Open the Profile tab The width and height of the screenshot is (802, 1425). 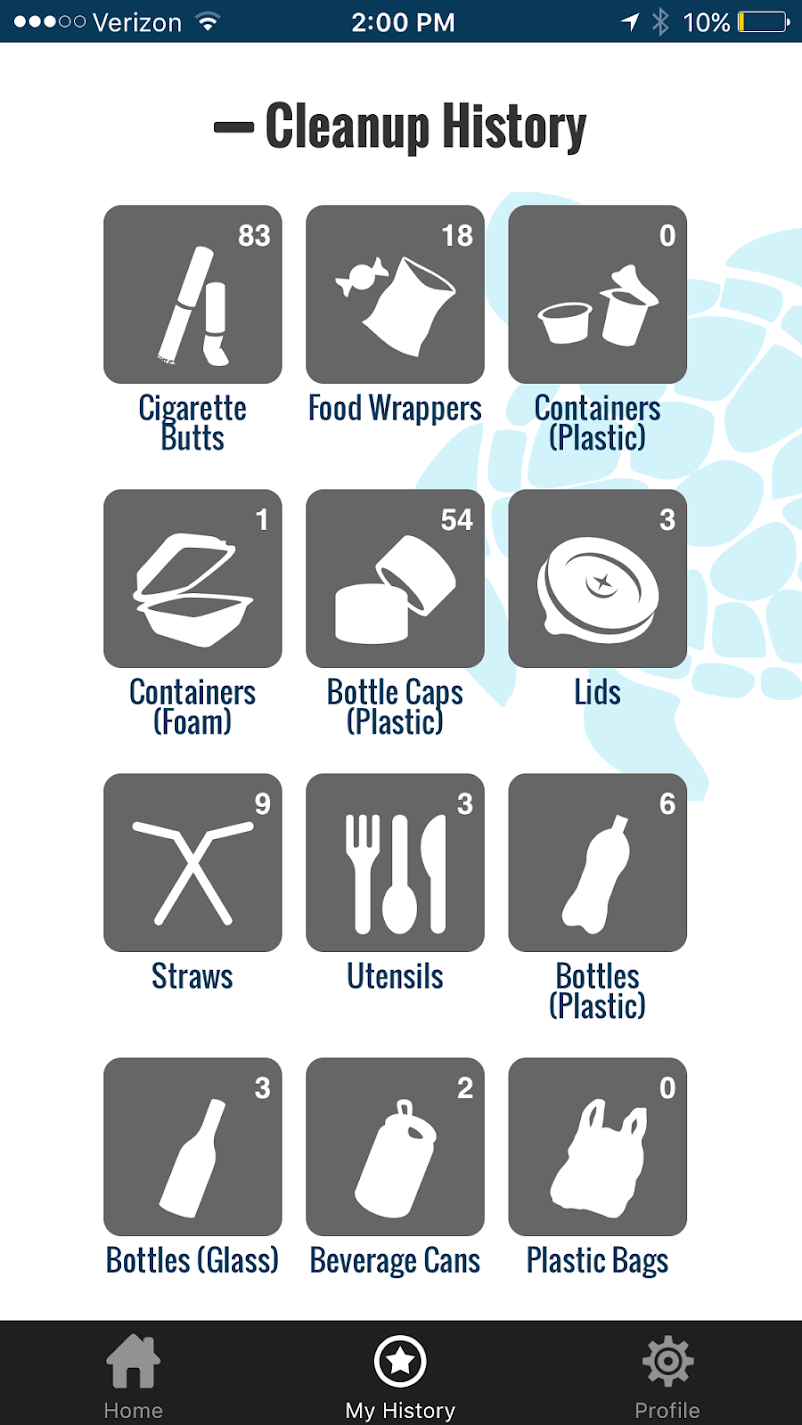click(667, 1377)
